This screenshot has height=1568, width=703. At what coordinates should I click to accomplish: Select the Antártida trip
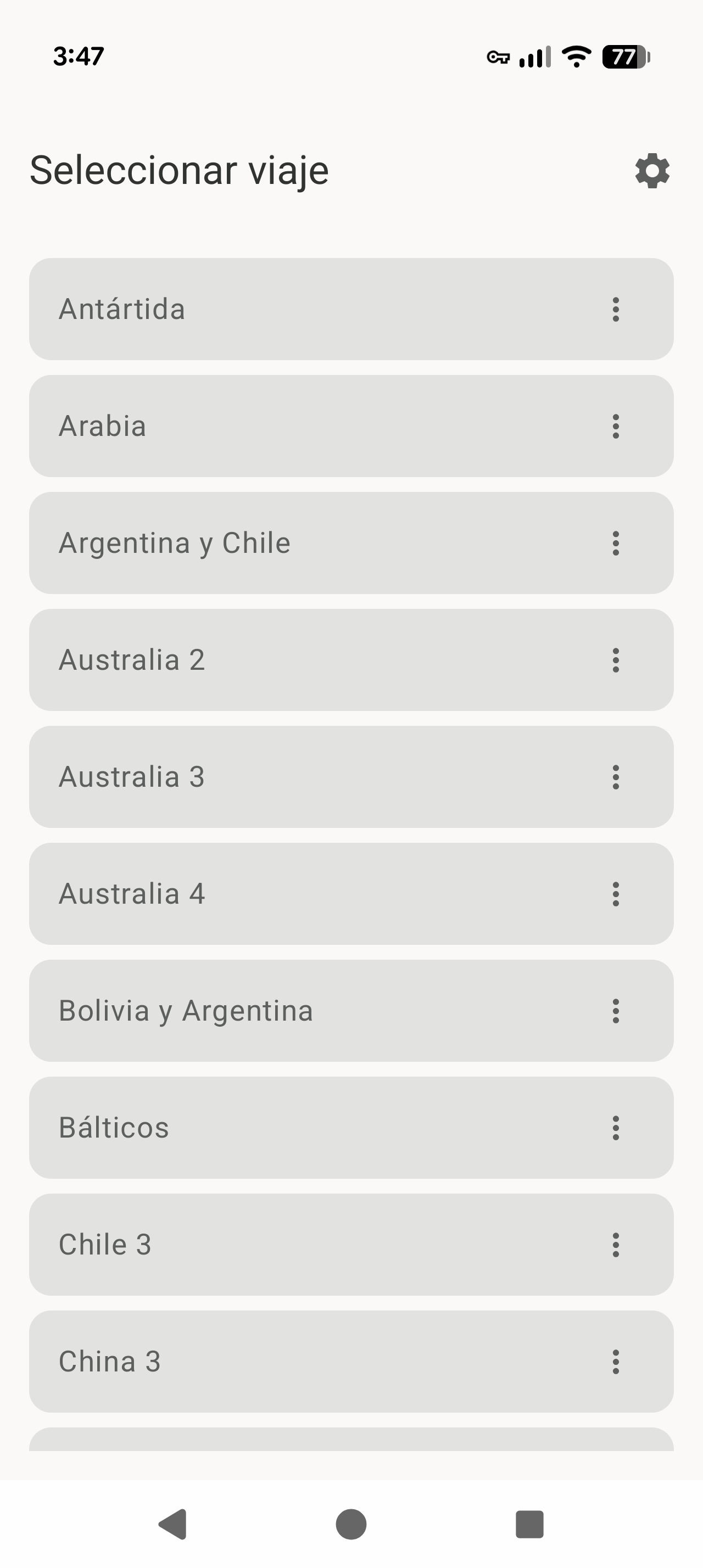click(274, 309)
